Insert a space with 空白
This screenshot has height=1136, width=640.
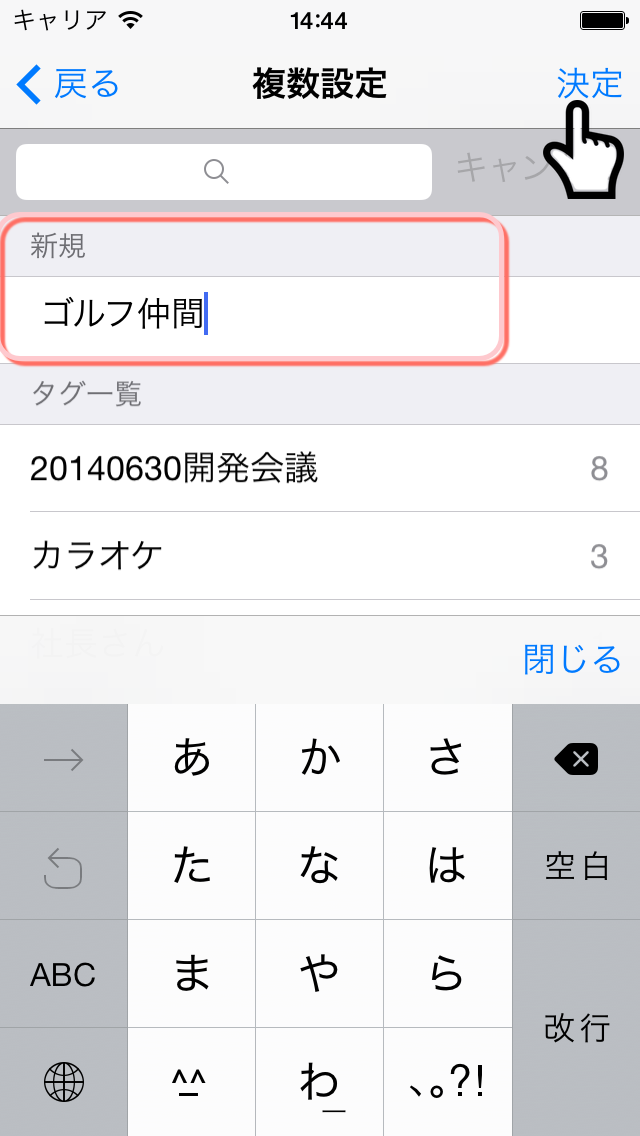576,866
